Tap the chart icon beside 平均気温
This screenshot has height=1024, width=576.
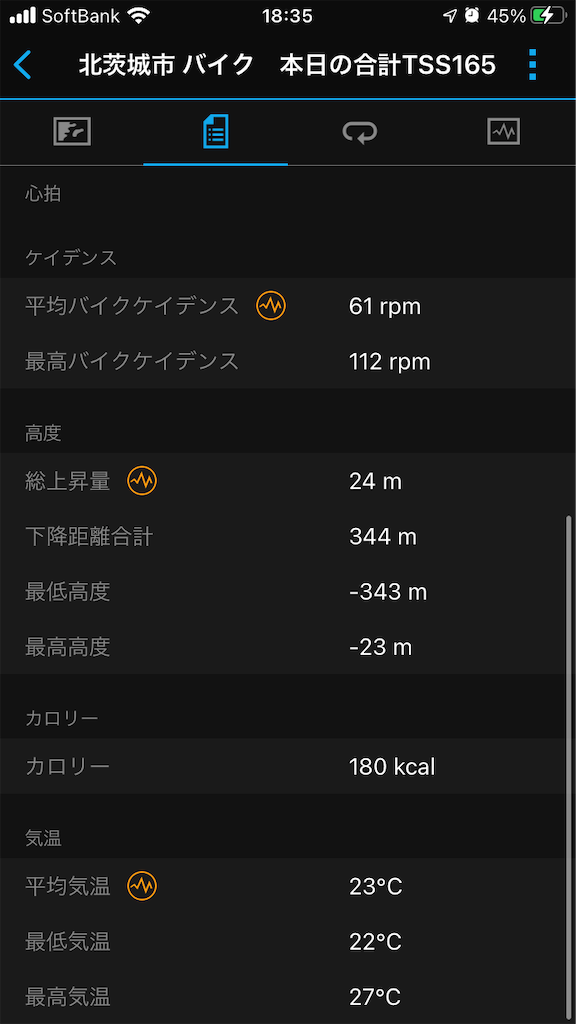142,886
